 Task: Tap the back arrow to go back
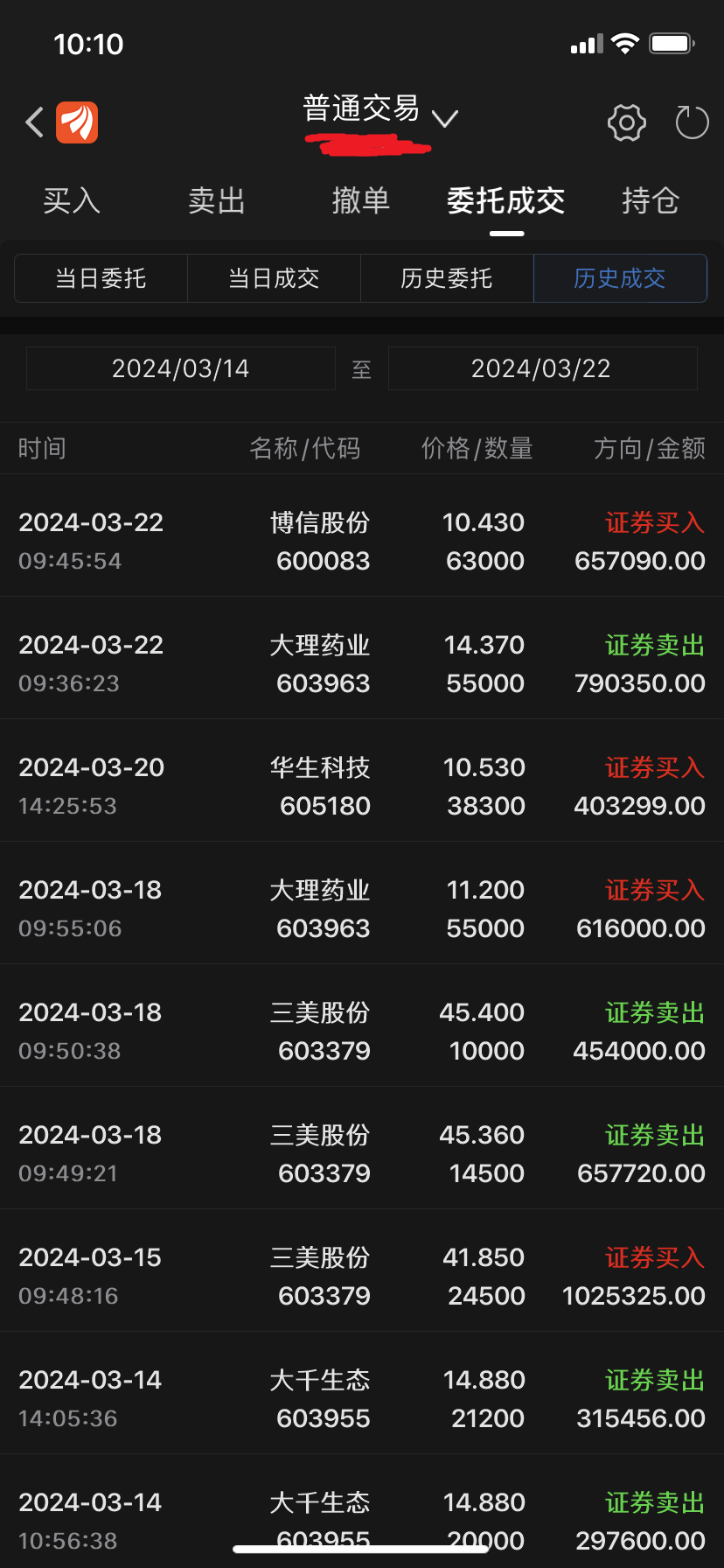pos(33,122)
